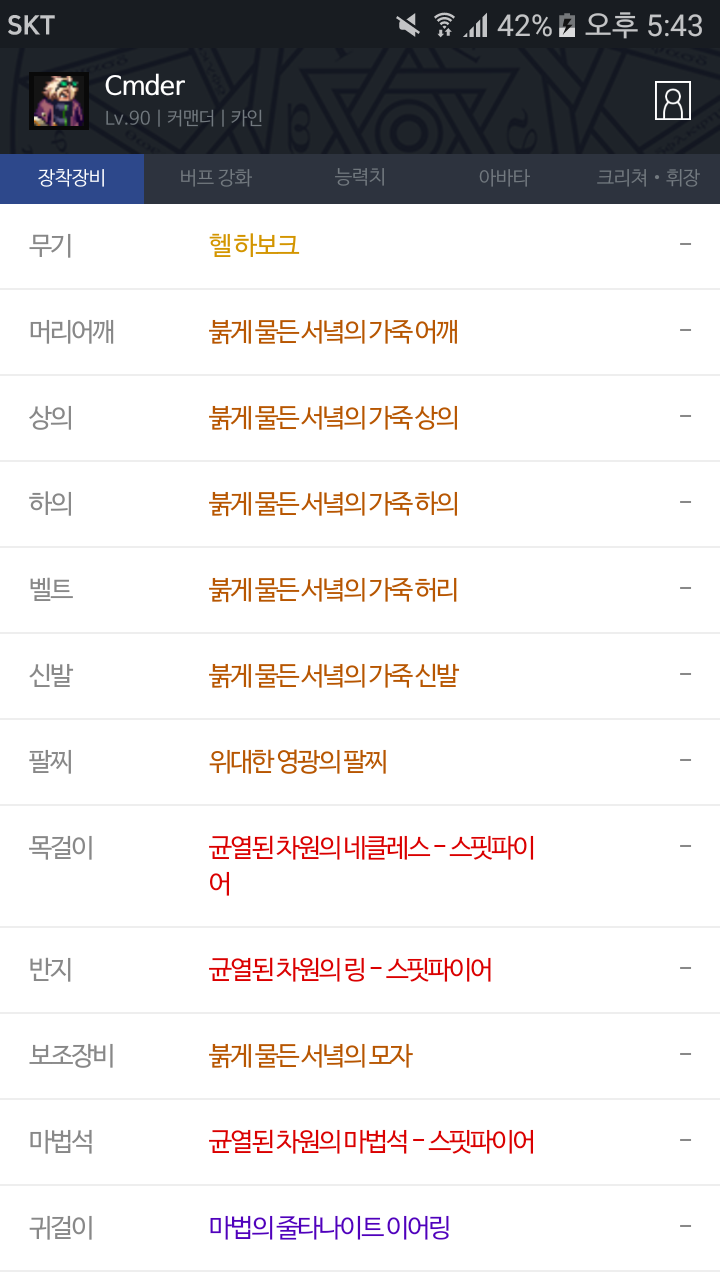Open the 무기 헬하보크 row

(x=360, y=246)
